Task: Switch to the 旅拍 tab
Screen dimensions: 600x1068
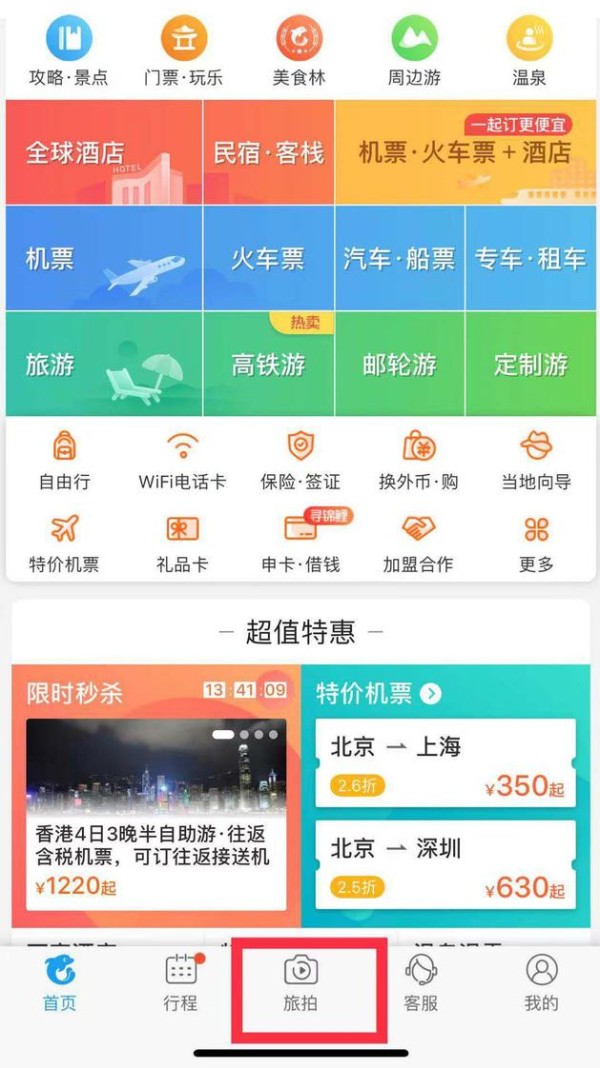Action: click(300, 983)
